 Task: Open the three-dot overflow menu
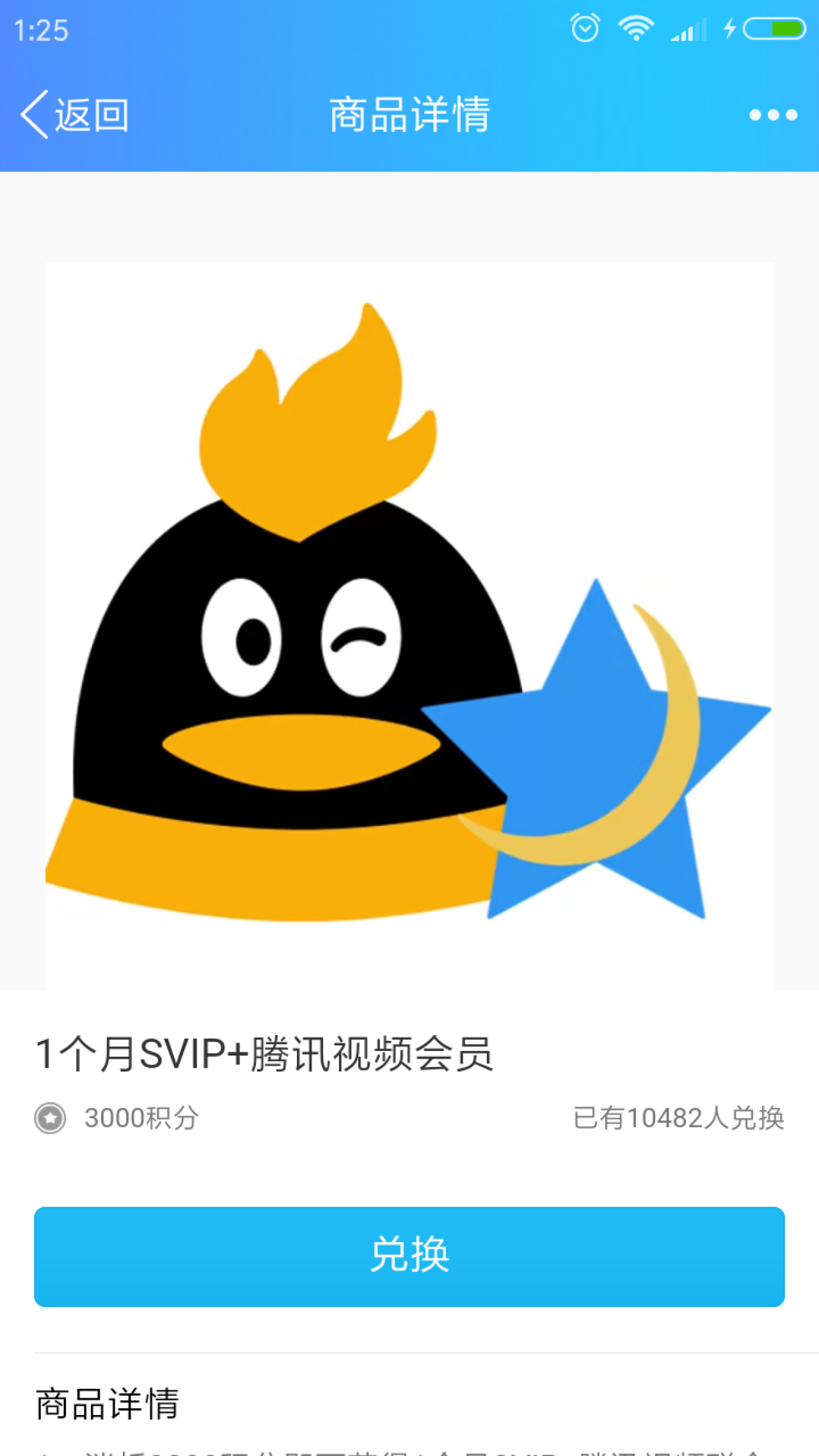point(773,115)
